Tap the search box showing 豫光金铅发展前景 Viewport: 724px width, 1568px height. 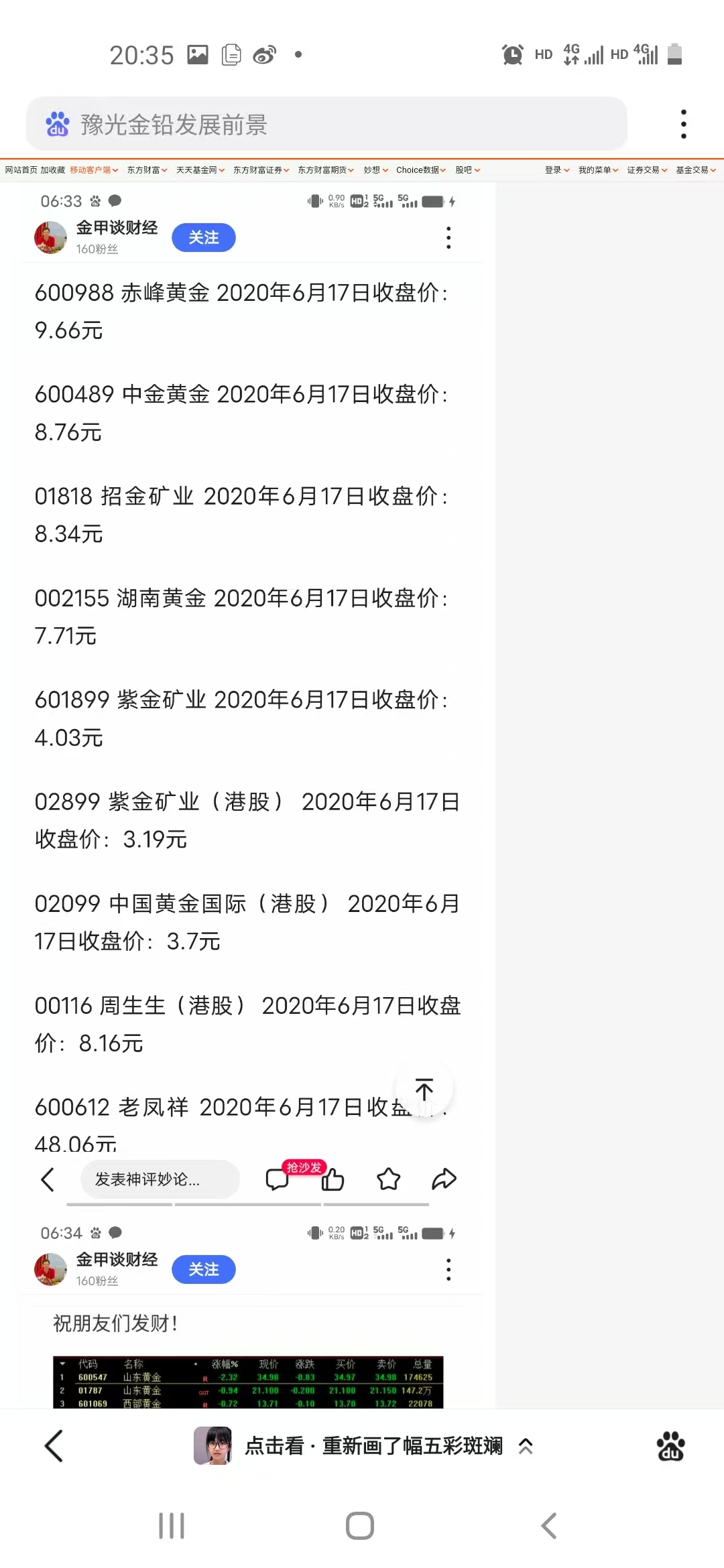click(326, 125)
